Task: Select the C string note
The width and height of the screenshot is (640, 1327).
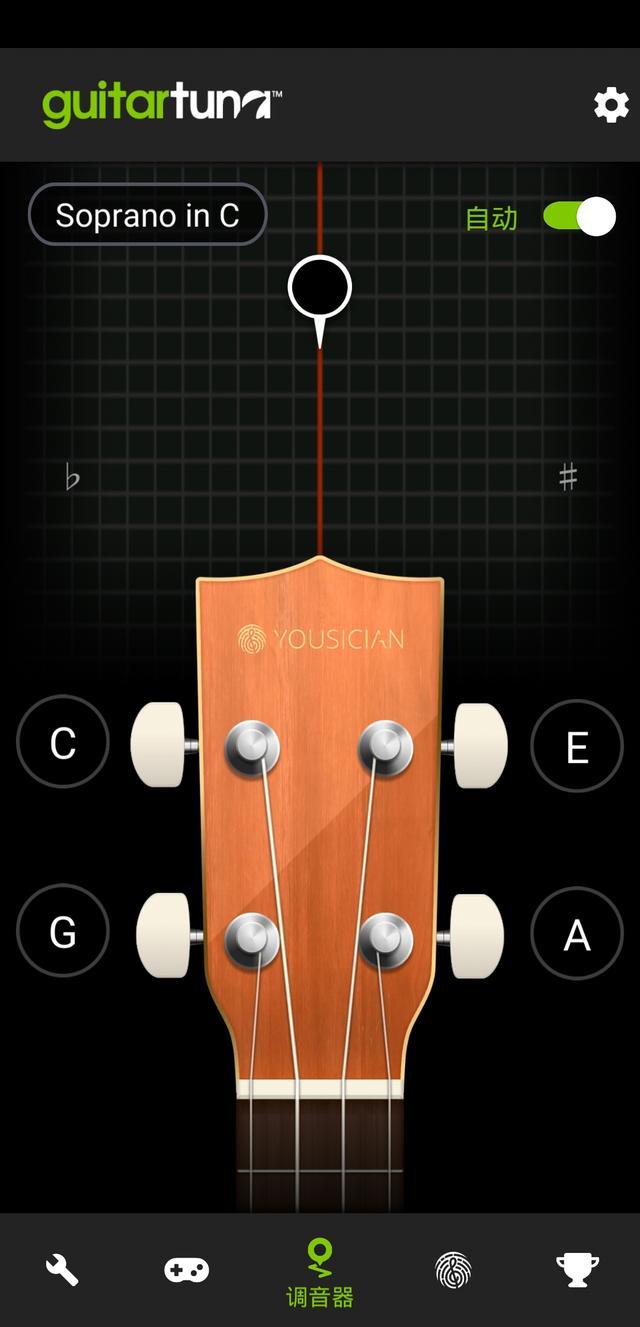Action: point(63,742)
